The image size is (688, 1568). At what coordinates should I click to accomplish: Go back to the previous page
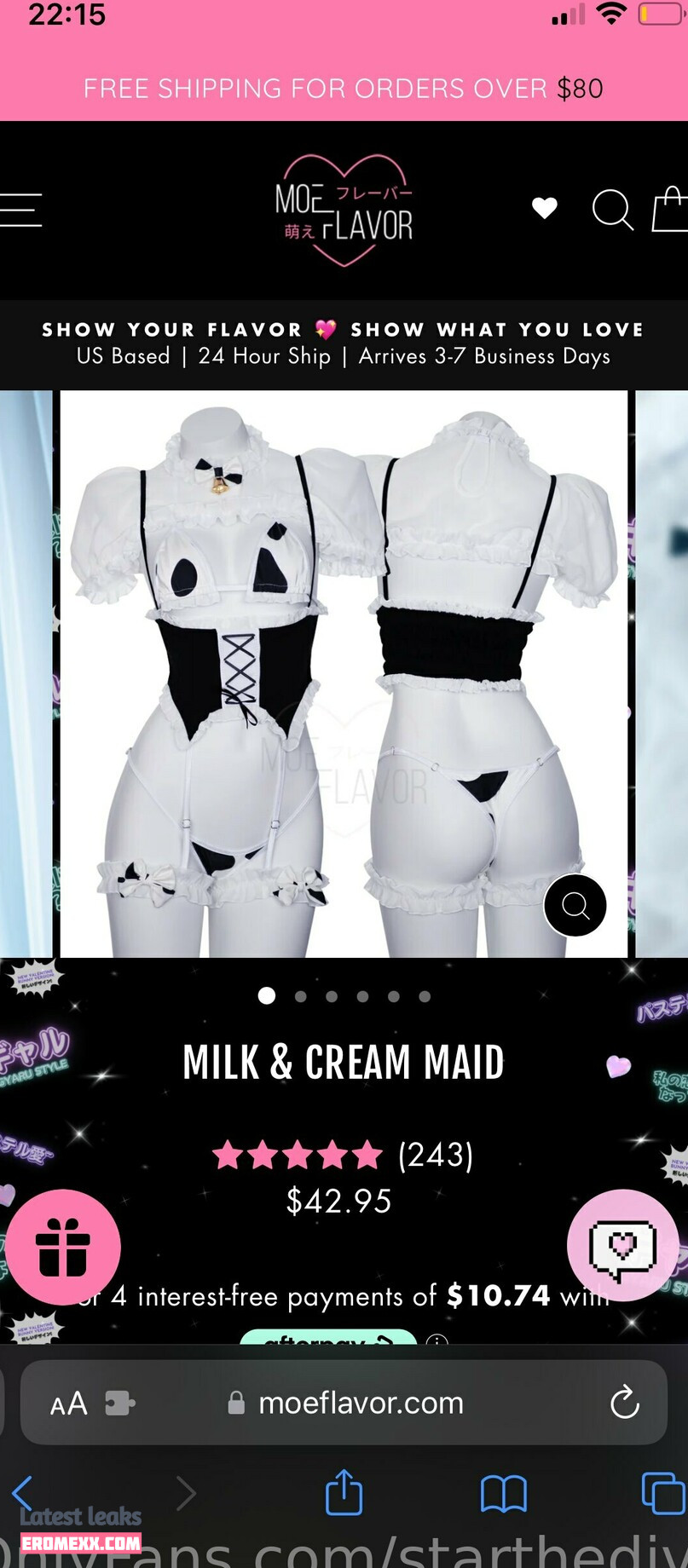pos(23,1494)
